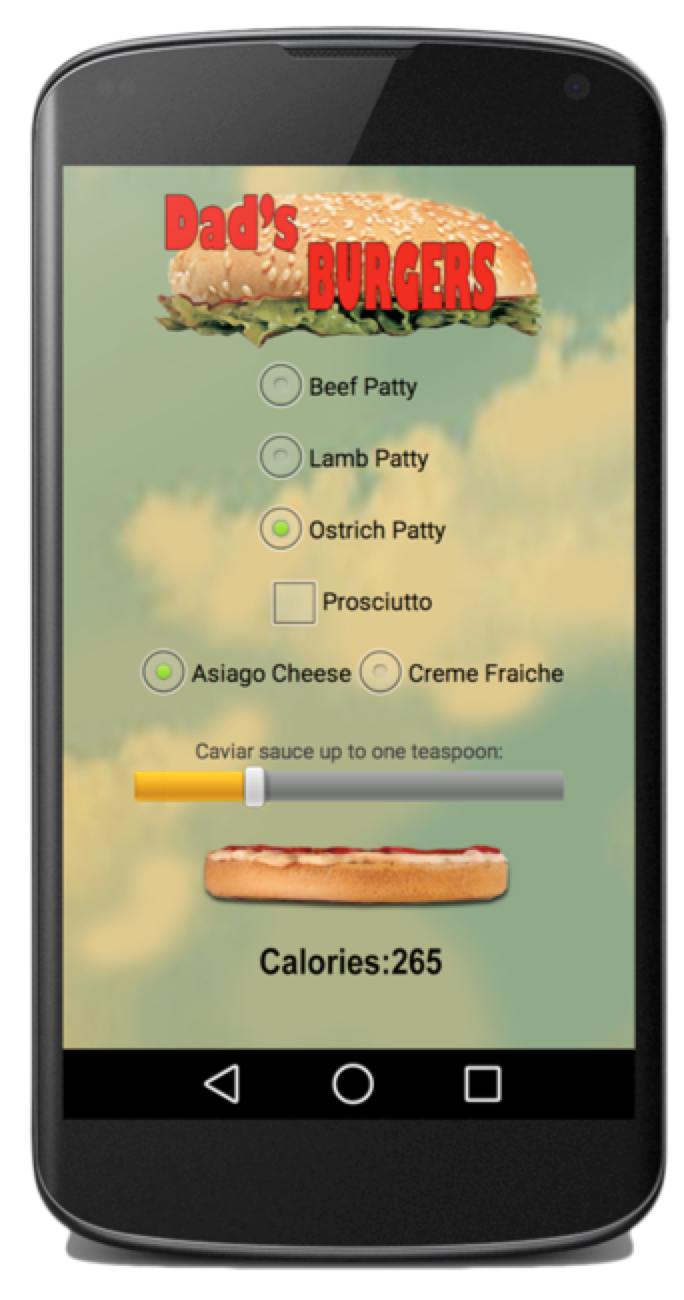Select the Ostrich Patty option

coord(281,529)
